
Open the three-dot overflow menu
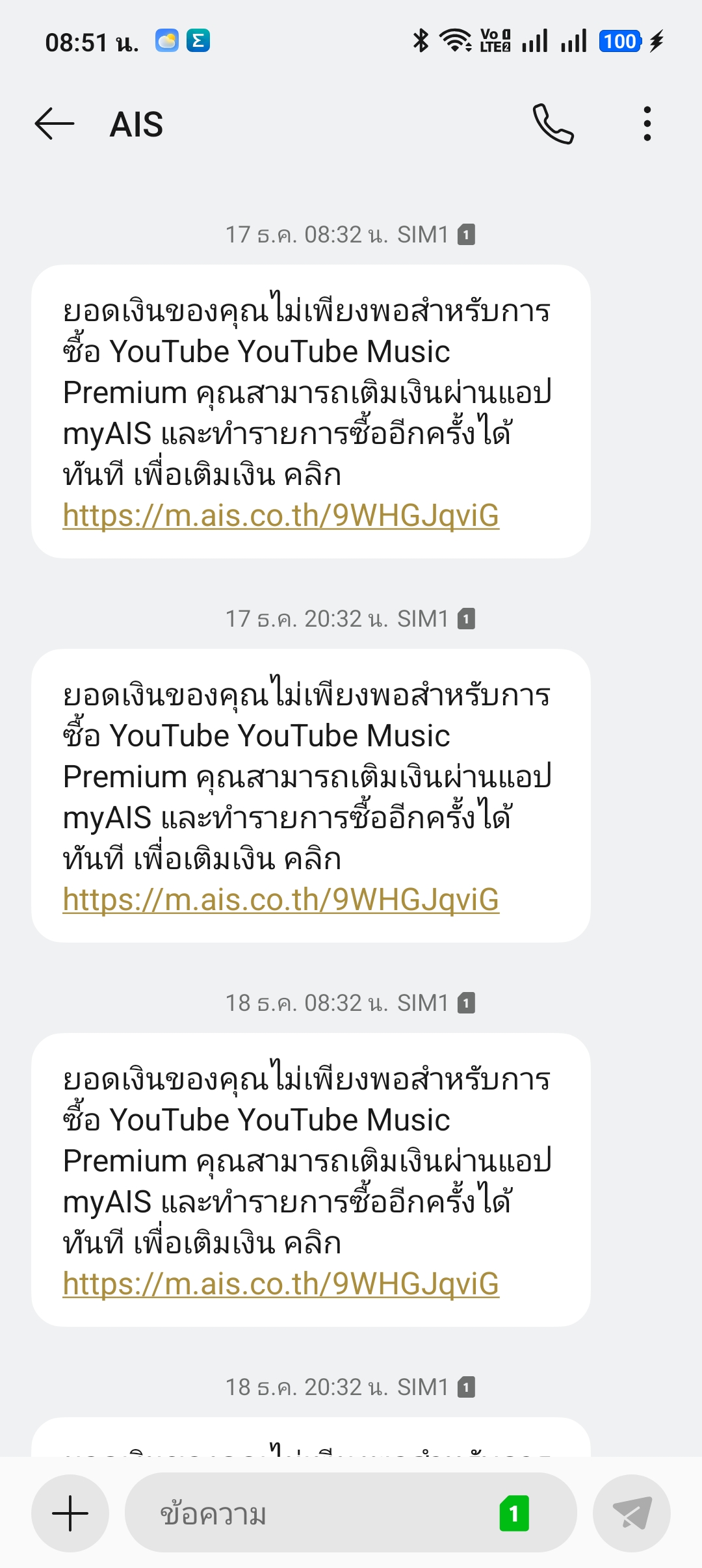coord(647,124)
